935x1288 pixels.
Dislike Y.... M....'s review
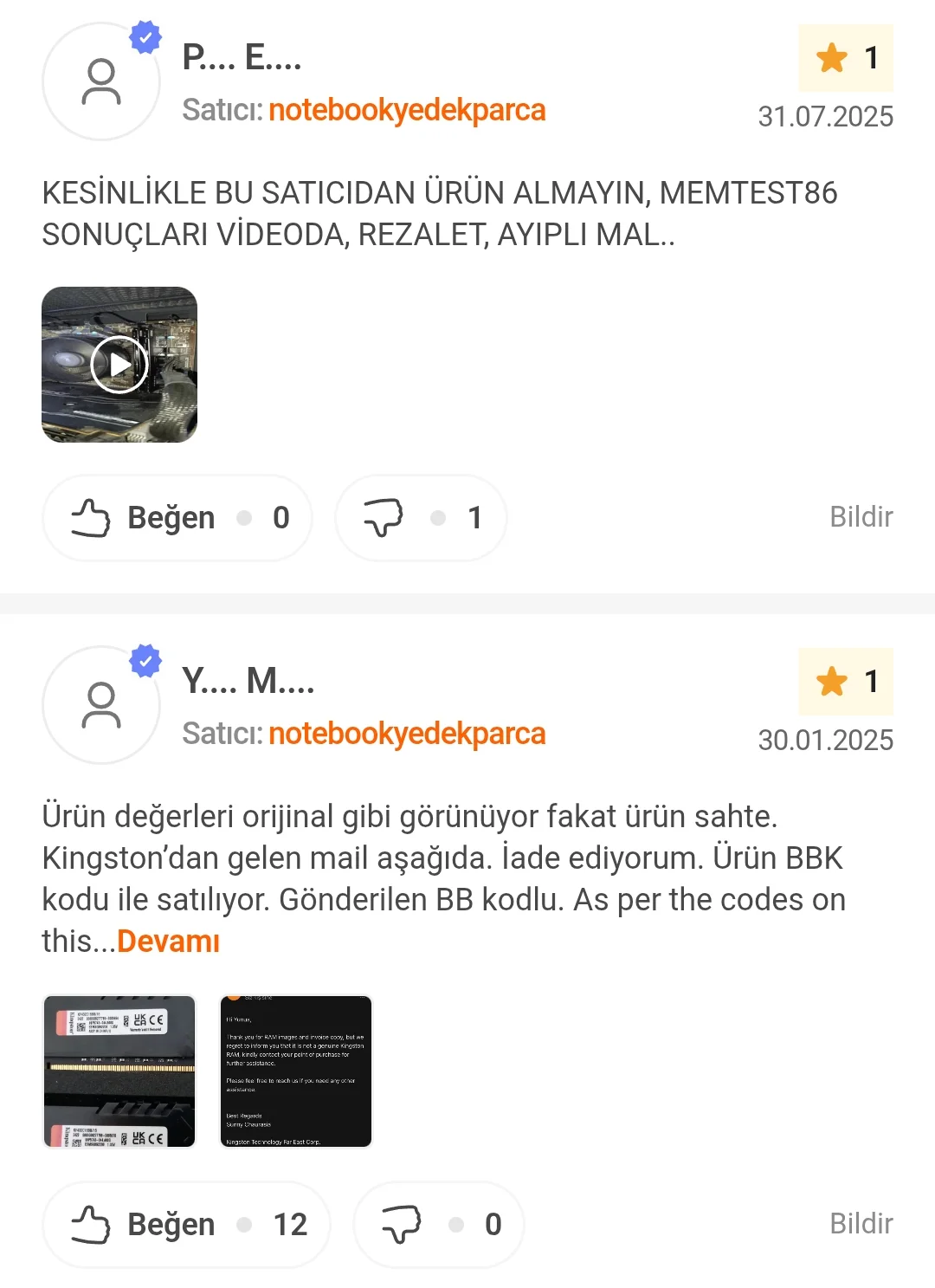(x=439, y=1225)
